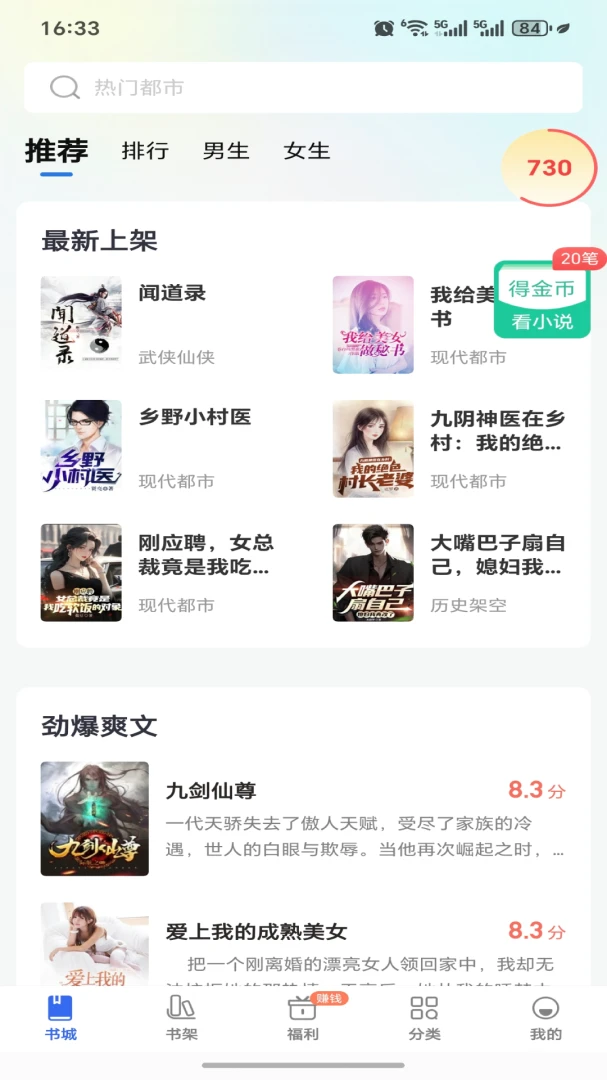Open the search box showing 热门都市

[x=303, y=87]
